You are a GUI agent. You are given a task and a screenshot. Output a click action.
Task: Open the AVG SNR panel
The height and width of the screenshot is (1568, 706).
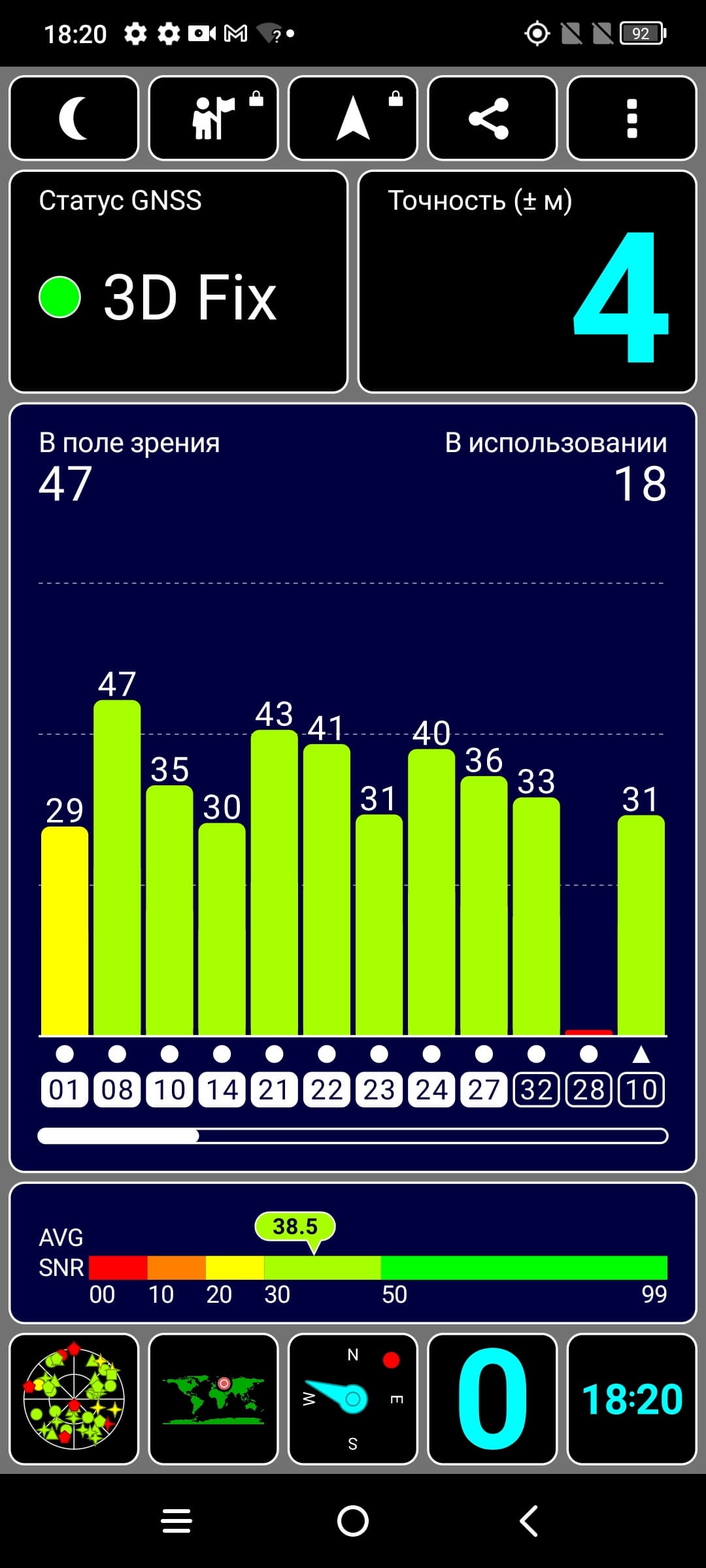coord(353,1253)
